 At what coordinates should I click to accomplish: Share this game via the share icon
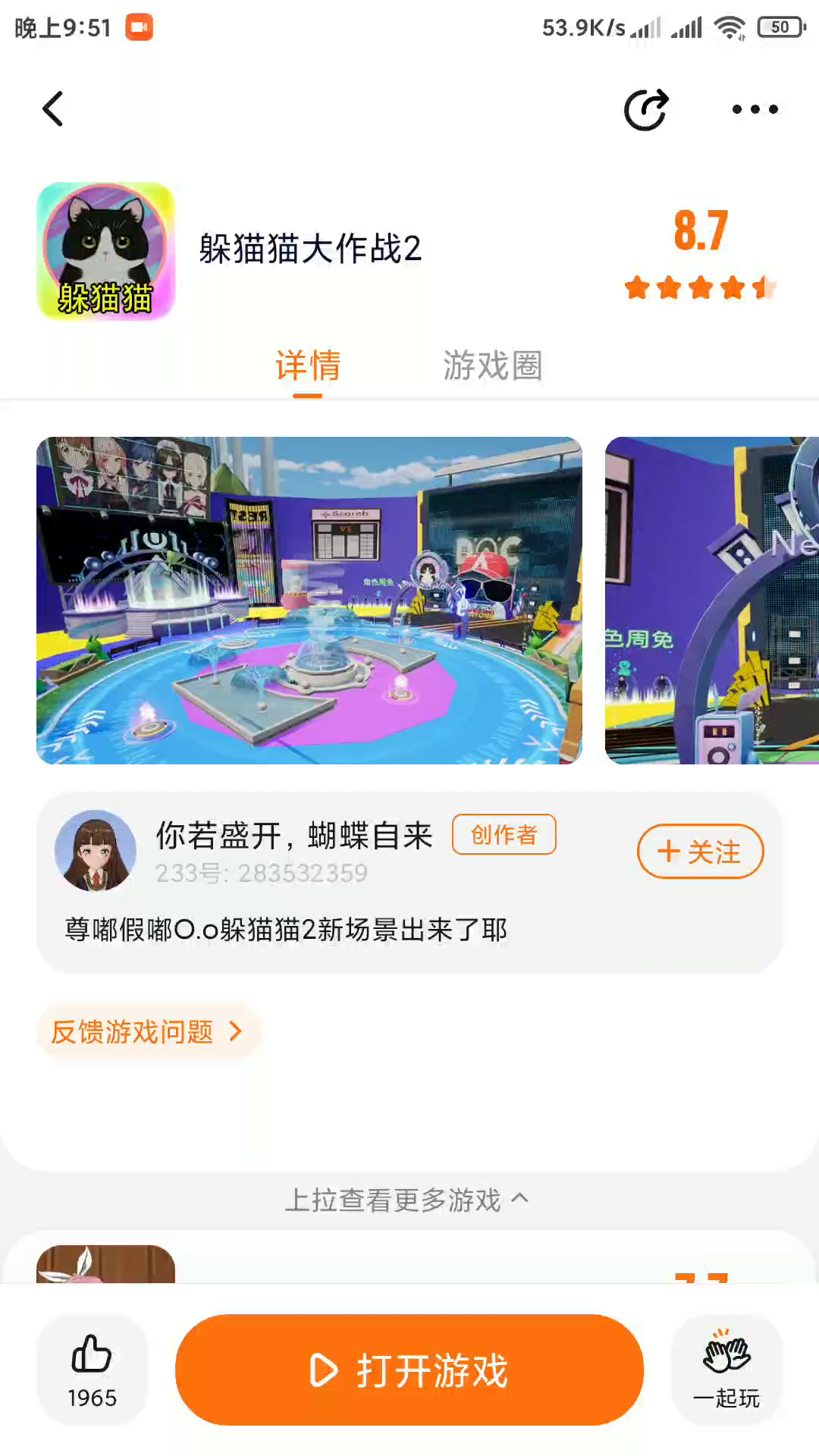coord(646,110)
